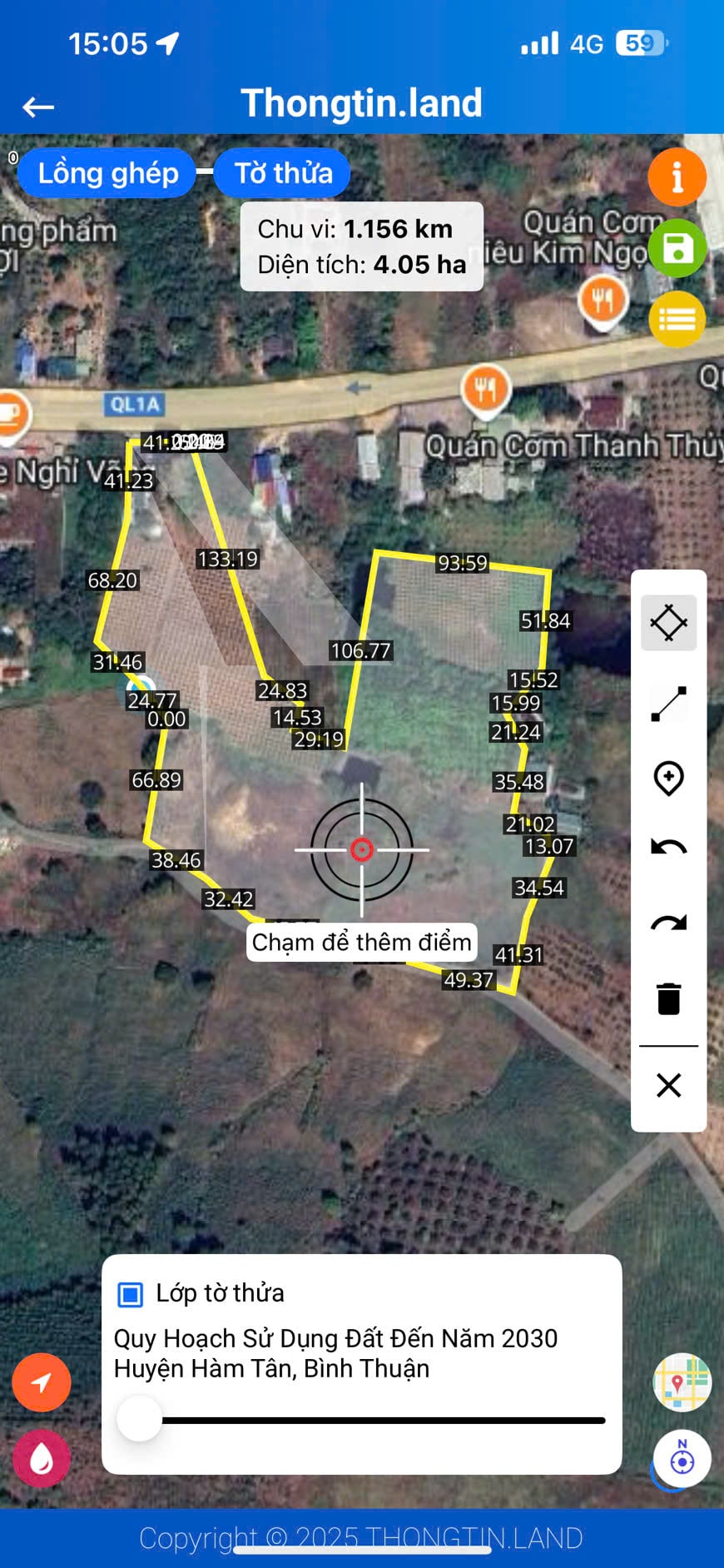Go back with the top-left arrow
The image size is (724, 1568).
pyautogui.click(x=38, y=107)
